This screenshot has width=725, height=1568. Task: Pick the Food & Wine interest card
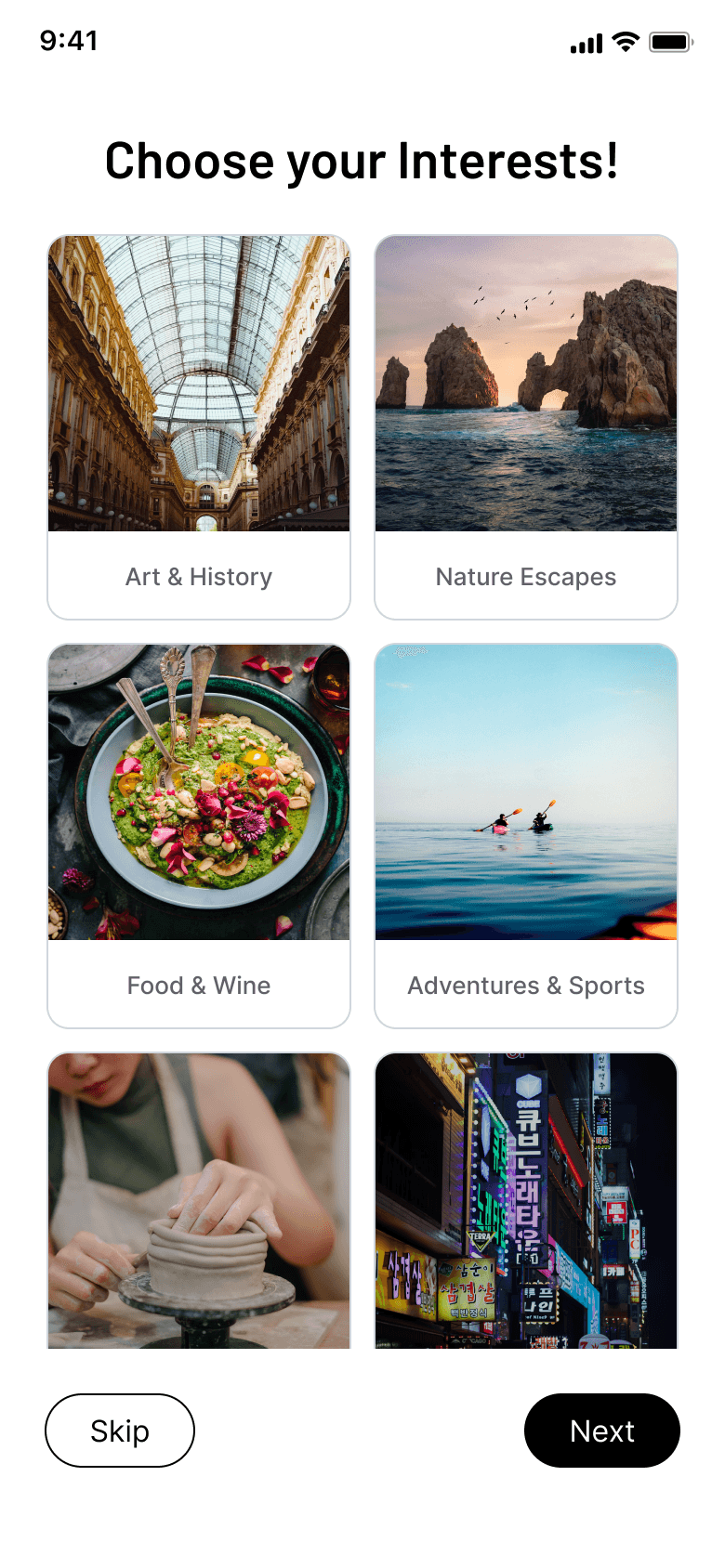(x=199, y=835)
